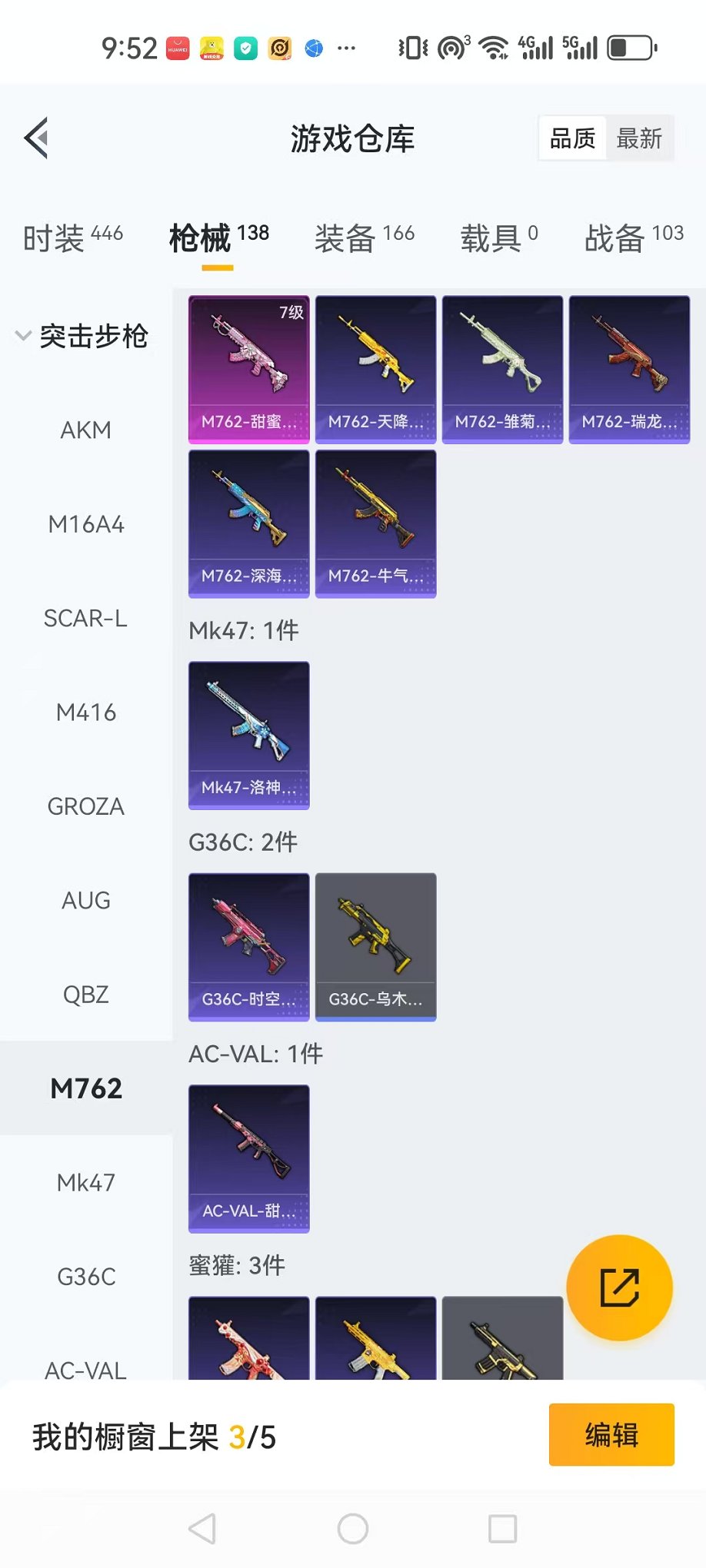Select M416 in the side list
This screenshot has height=1568, width=706.
[x=86, y=713]
